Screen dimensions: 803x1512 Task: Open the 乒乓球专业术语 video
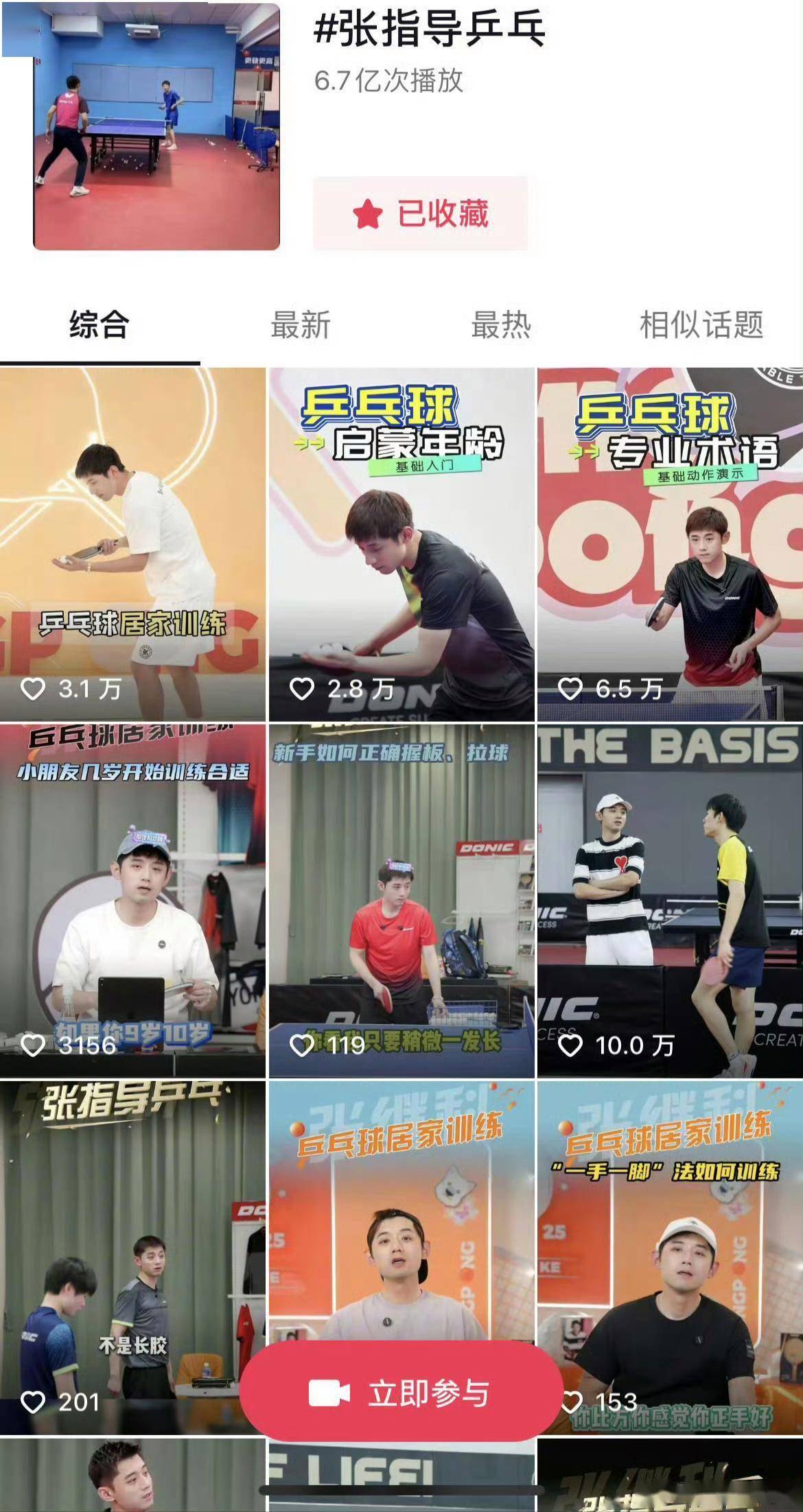(x=670, y=543)
